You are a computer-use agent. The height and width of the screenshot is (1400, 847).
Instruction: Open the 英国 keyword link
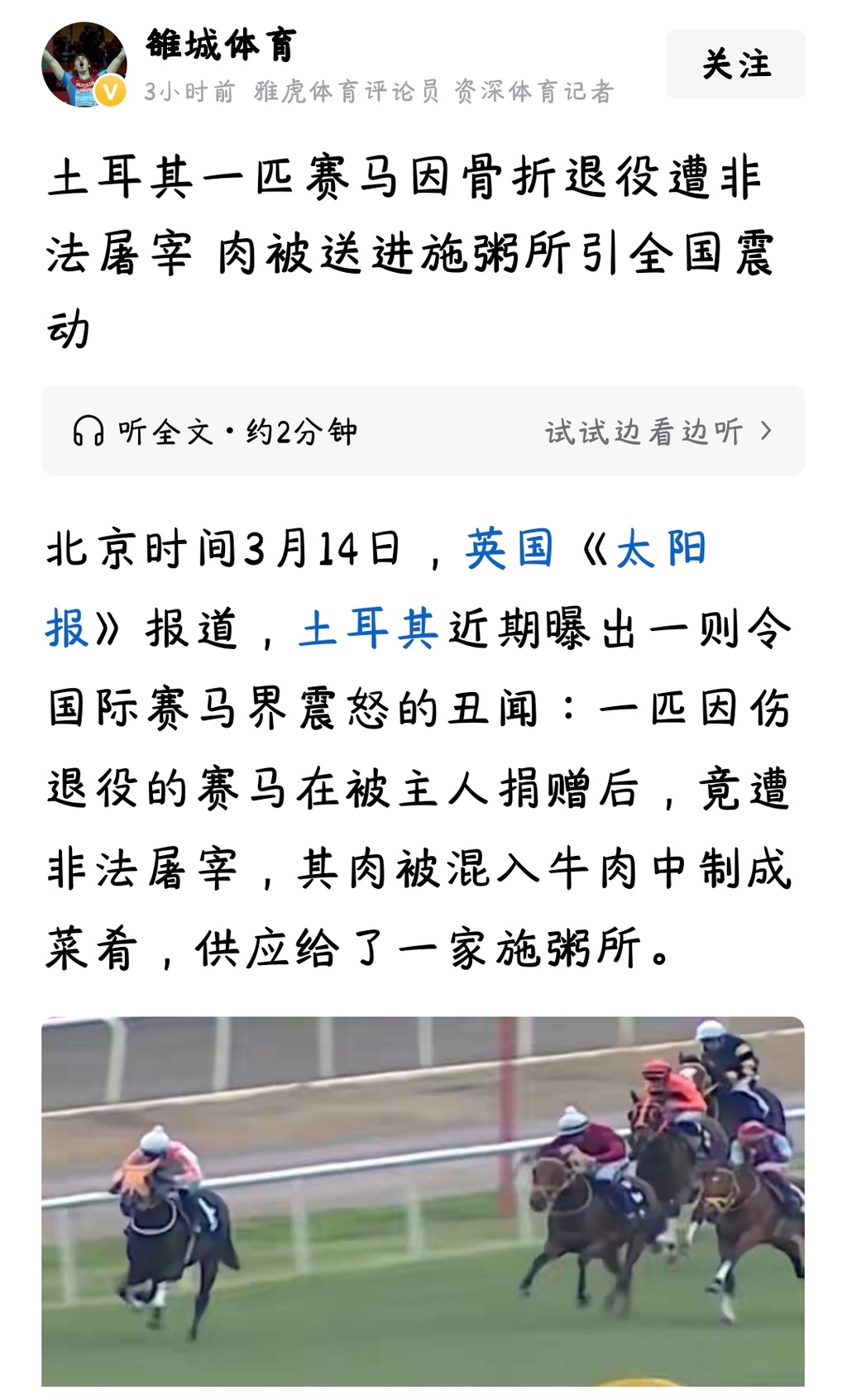509,549
